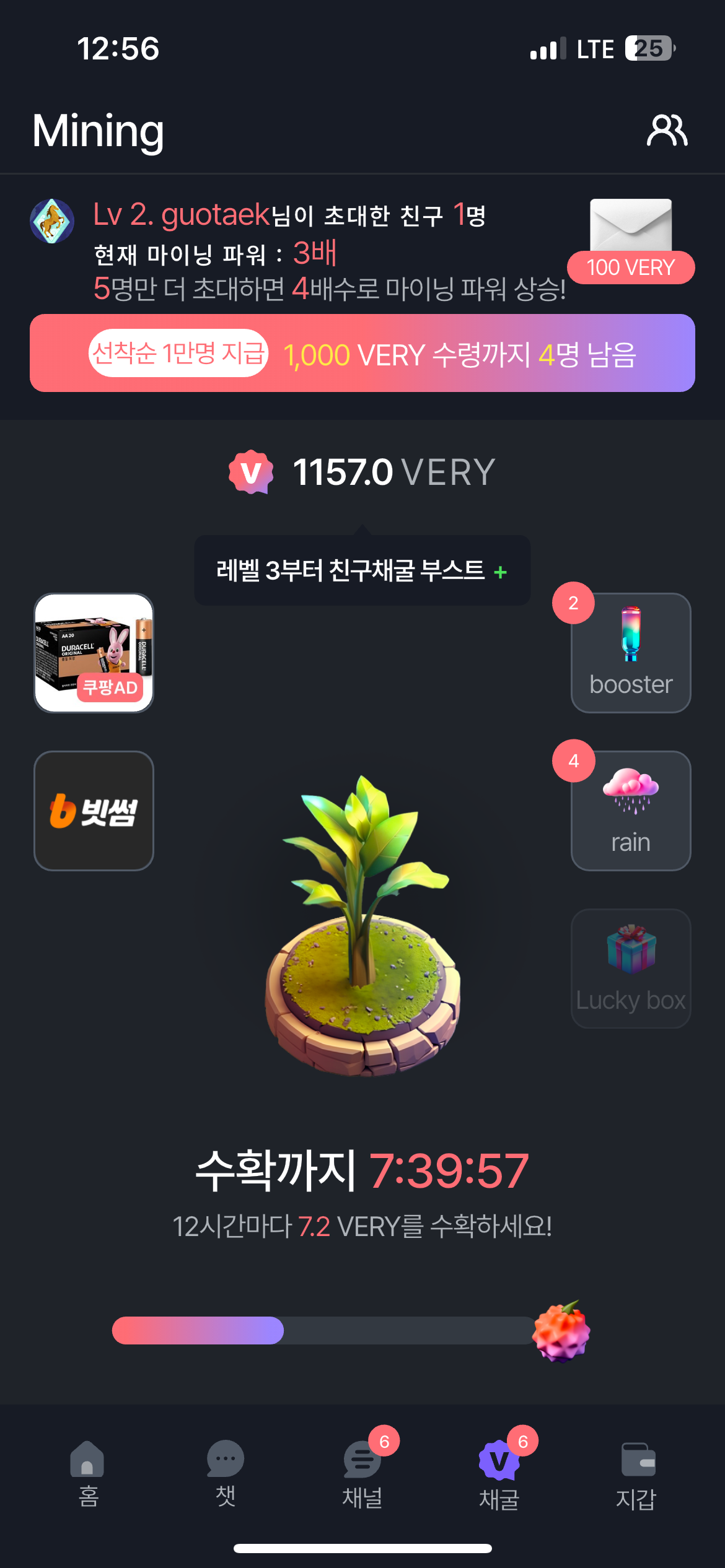Go to the 홈 tab
725x1568 pixels.
coord(87,1474)
